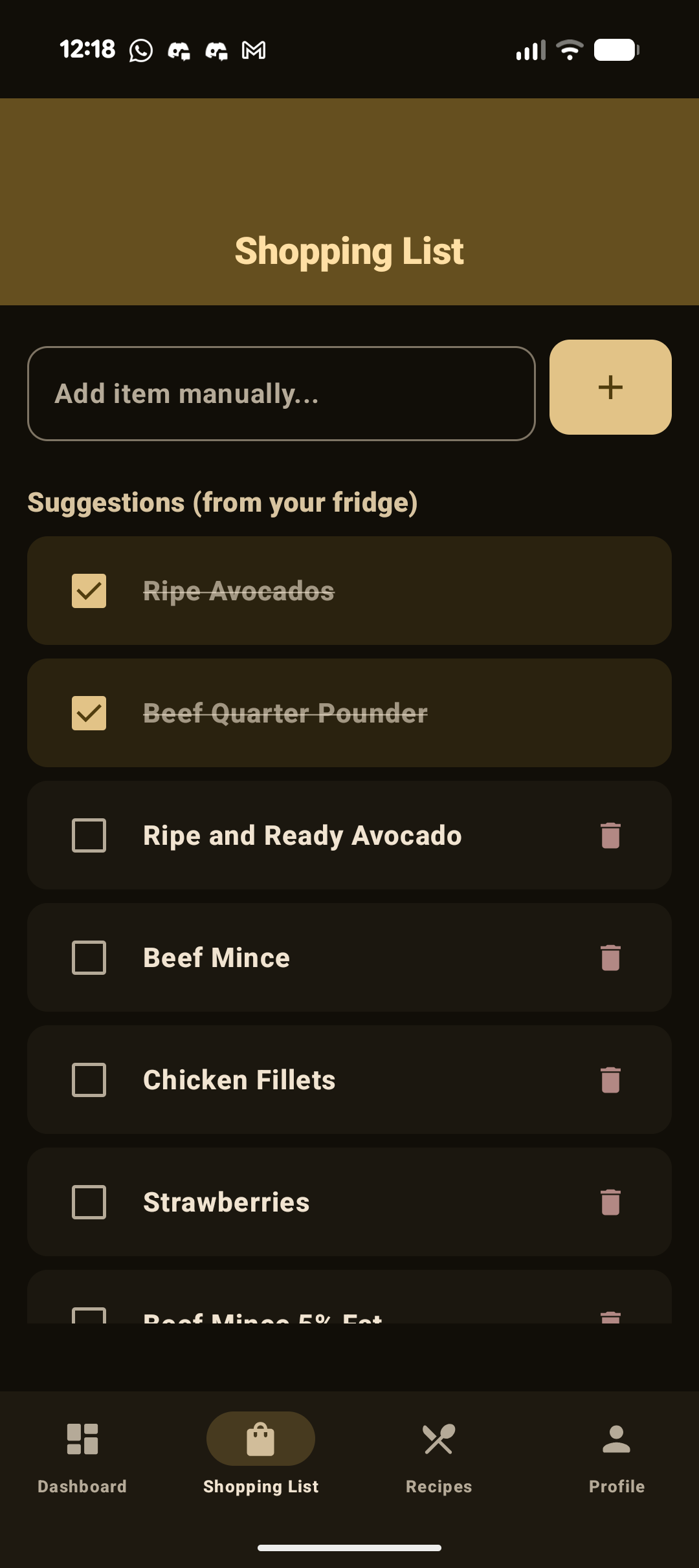Uncheck the Ripe Avocados checkbox
This screenshot has width=699, height=1568.
coord(89,591)
